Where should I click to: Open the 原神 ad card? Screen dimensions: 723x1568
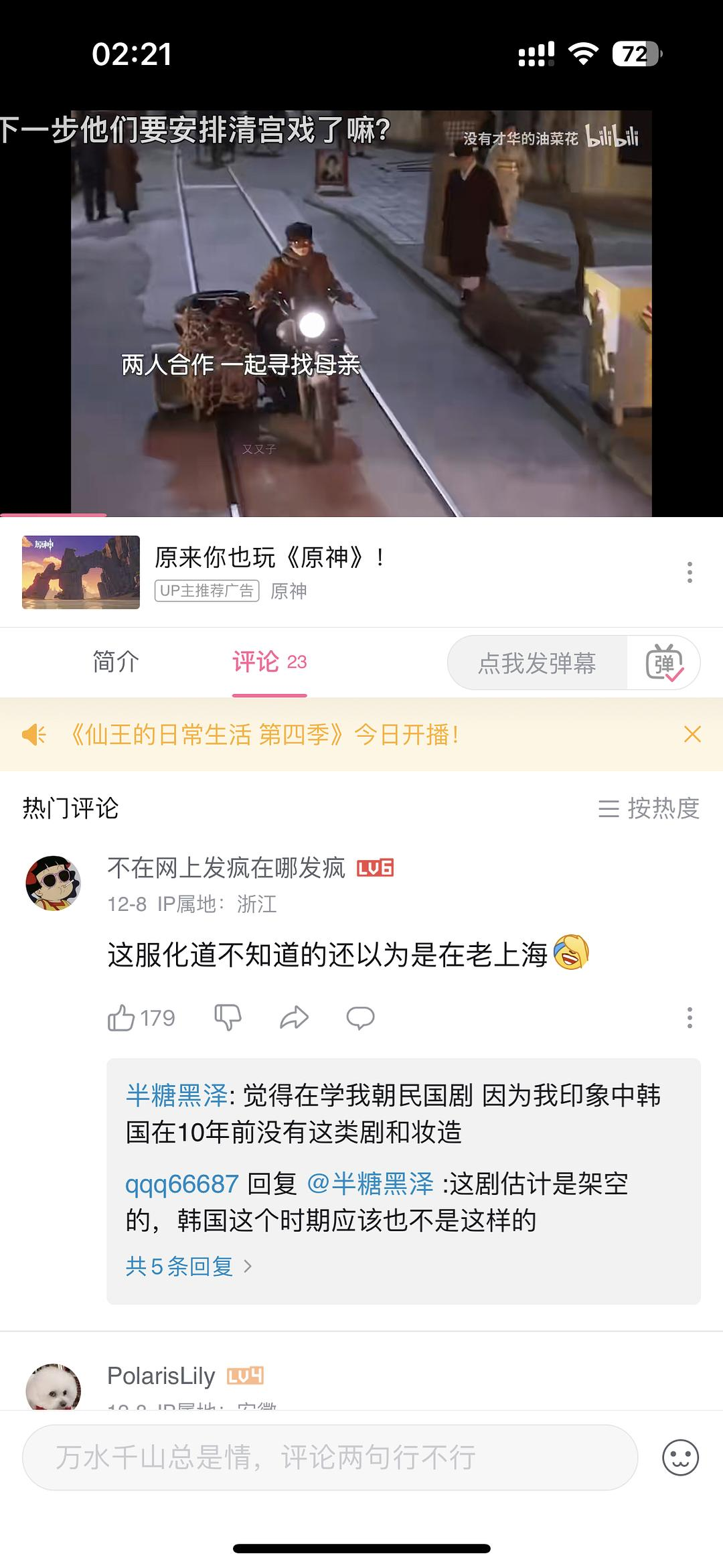[268, 571]
